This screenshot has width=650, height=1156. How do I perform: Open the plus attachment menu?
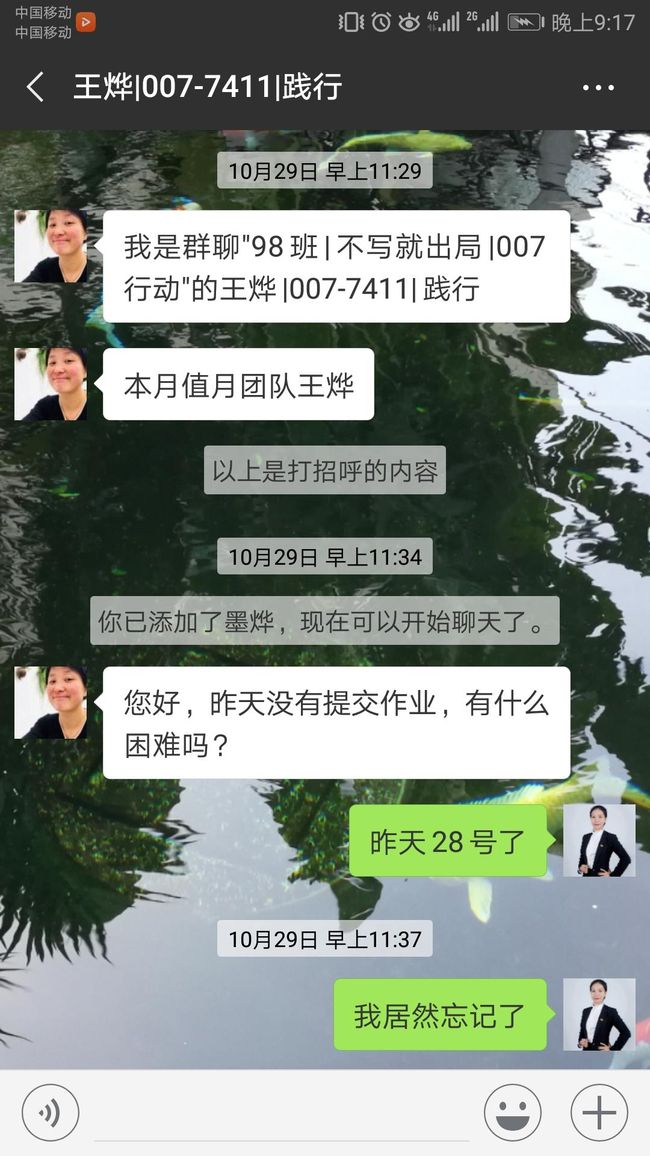pos(599,1113)
